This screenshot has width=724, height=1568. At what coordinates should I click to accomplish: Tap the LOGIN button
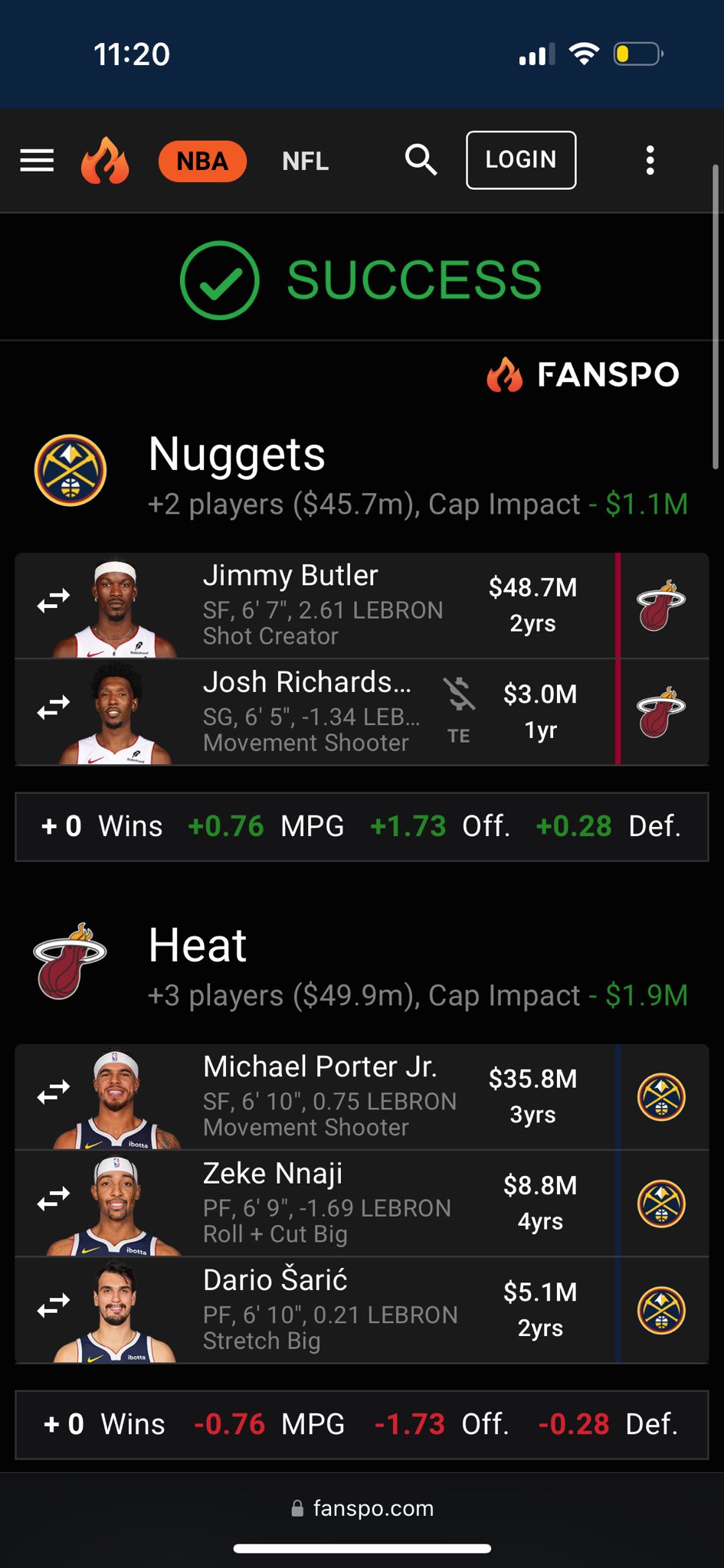[521, 160]
